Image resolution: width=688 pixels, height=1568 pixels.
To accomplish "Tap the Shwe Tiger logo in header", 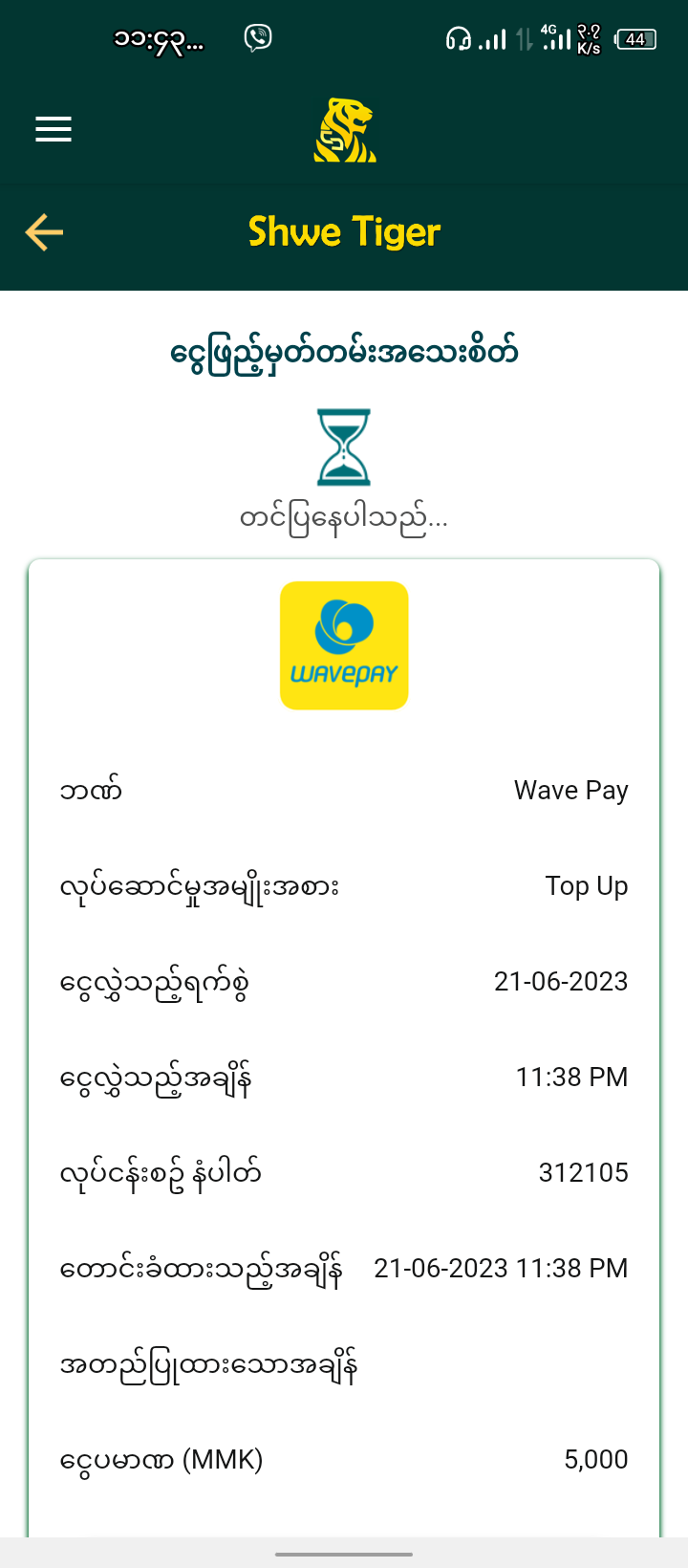I will pos(344,130).
